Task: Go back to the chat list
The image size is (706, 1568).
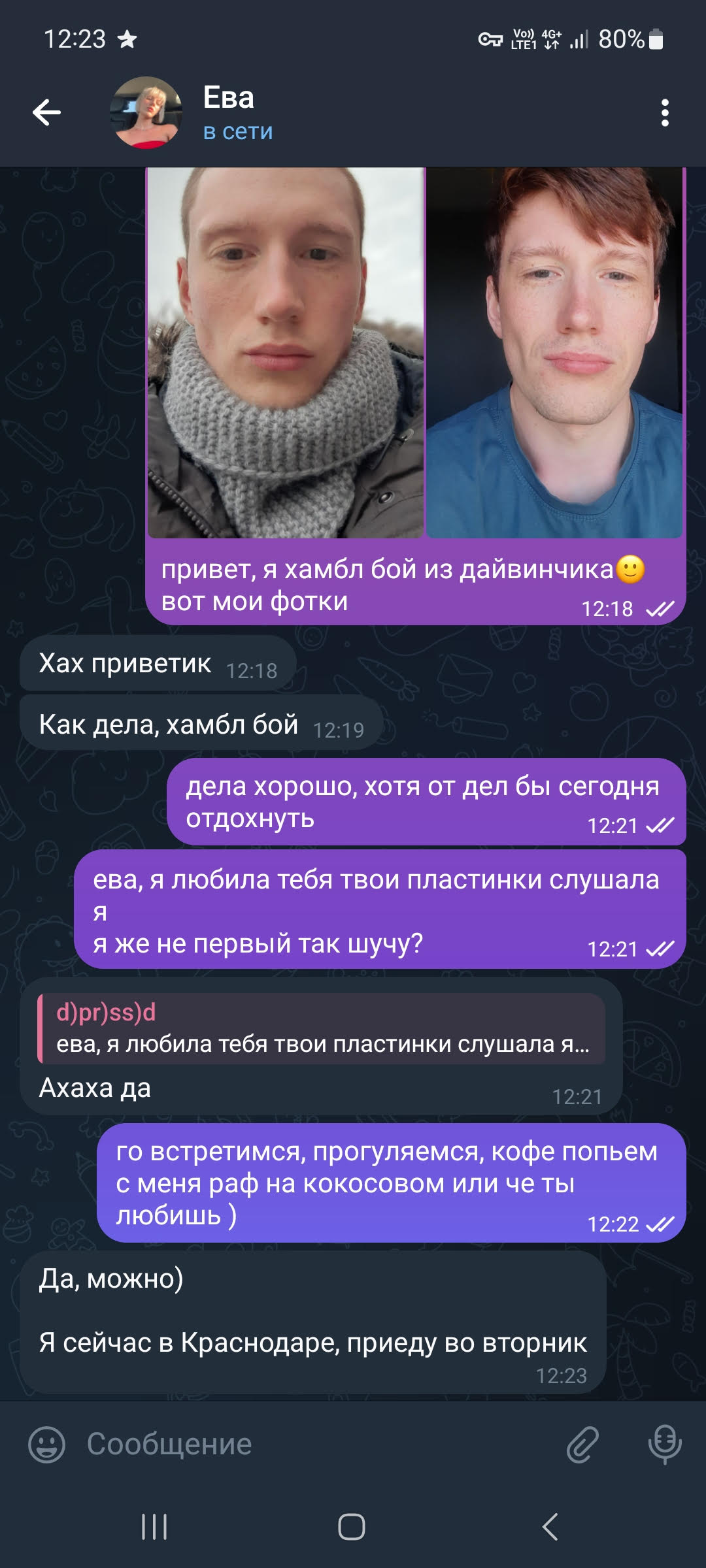Action: pos(47,112)
